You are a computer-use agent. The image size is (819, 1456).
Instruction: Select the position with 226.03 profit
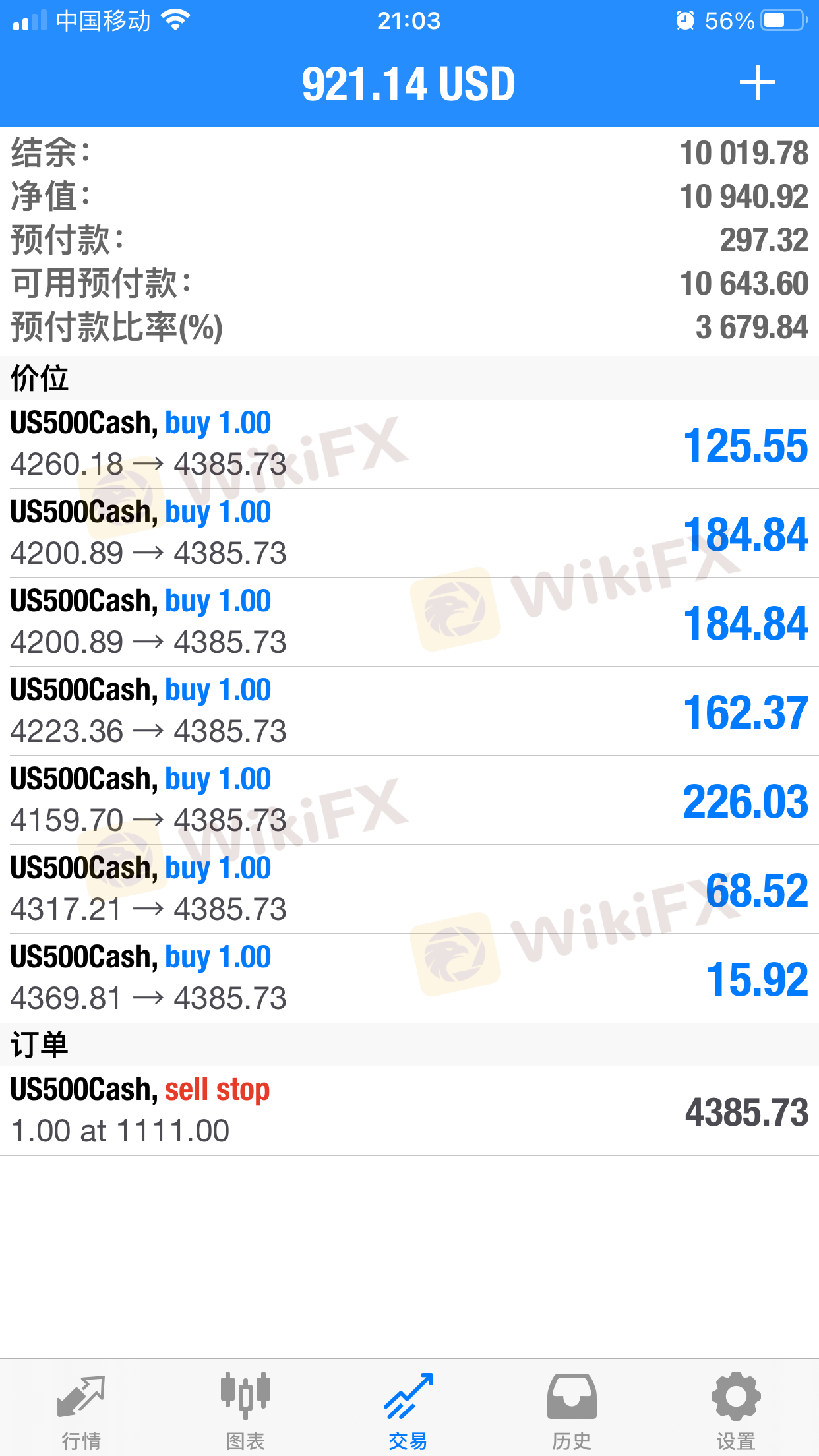(409, 800)
